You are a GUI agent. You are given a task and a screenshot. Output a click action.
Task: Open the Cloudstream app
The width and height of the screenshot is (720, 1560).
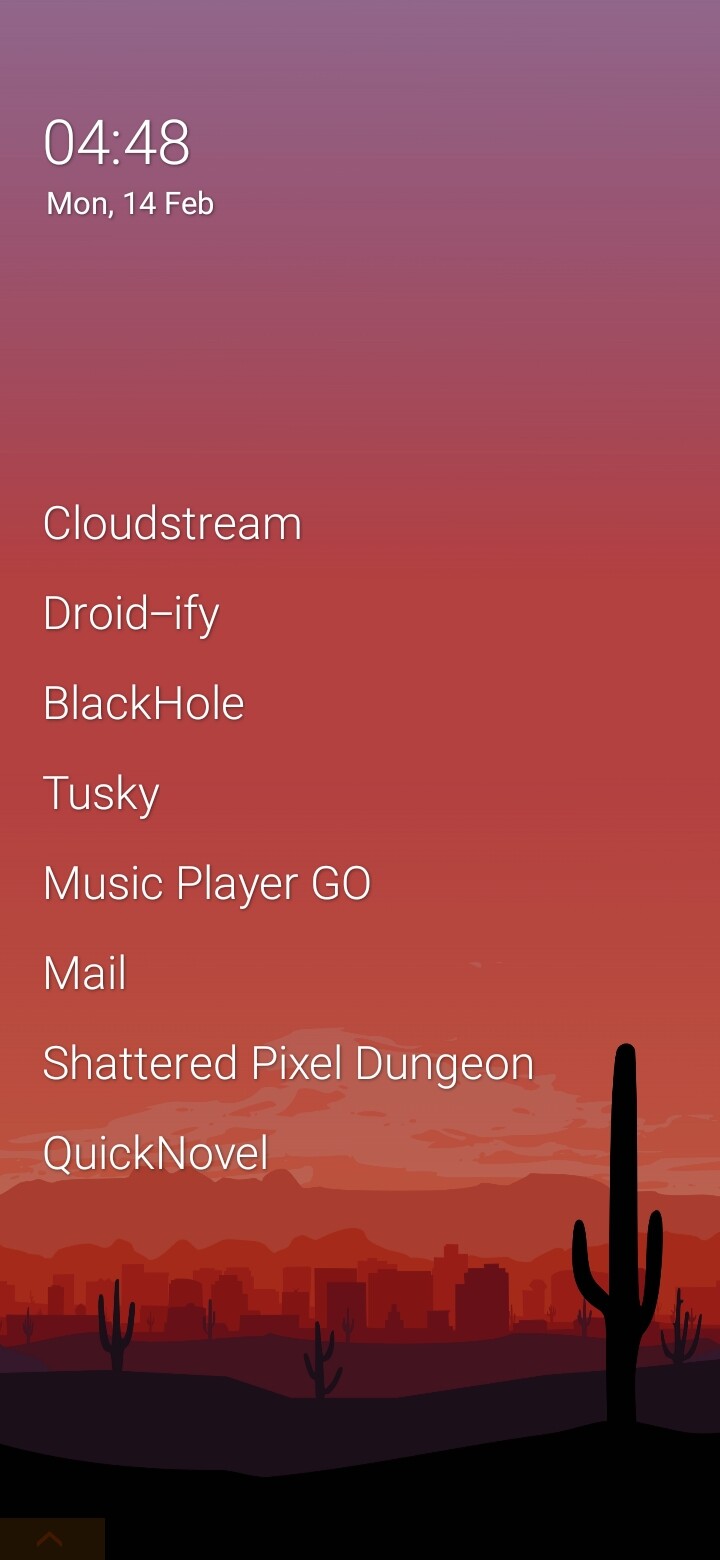[x=172, y=523]
